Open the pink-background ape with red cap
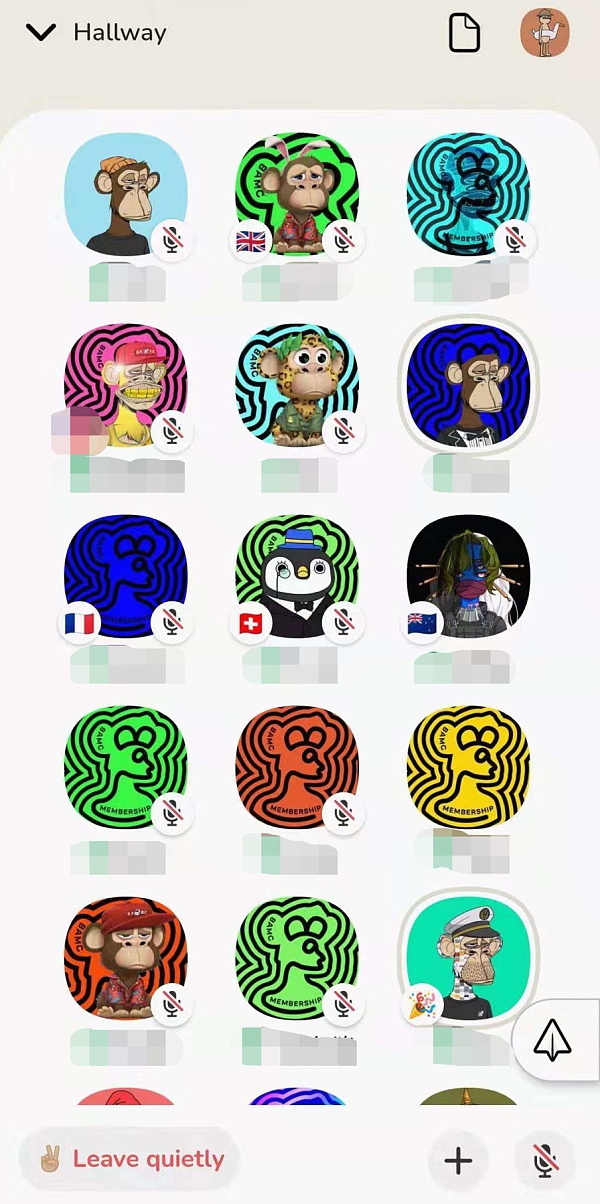This screenshot has width=600, height=1204. tap(125, 385)
